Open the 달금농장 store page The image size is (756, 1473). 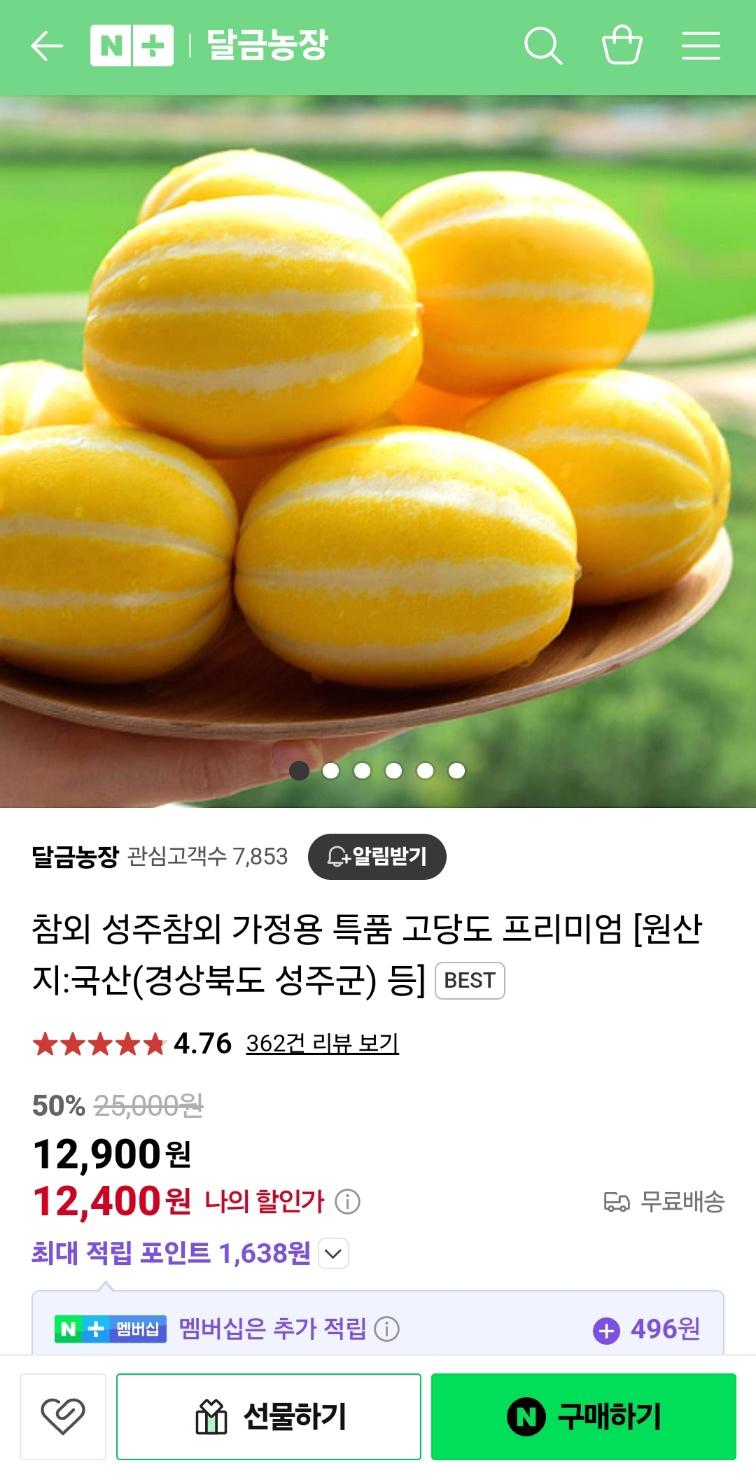pyautogui.click(x=75, y=857)
